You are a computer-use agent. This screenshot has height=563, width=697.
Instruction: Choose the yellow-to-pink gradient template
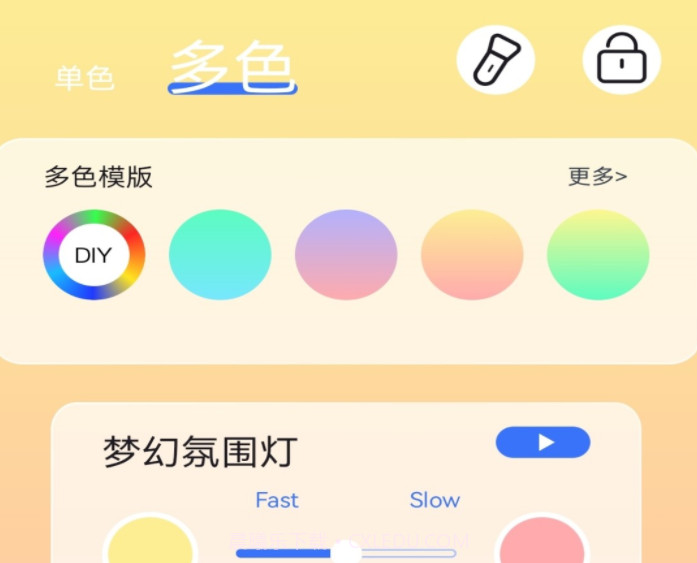point(472,255)
